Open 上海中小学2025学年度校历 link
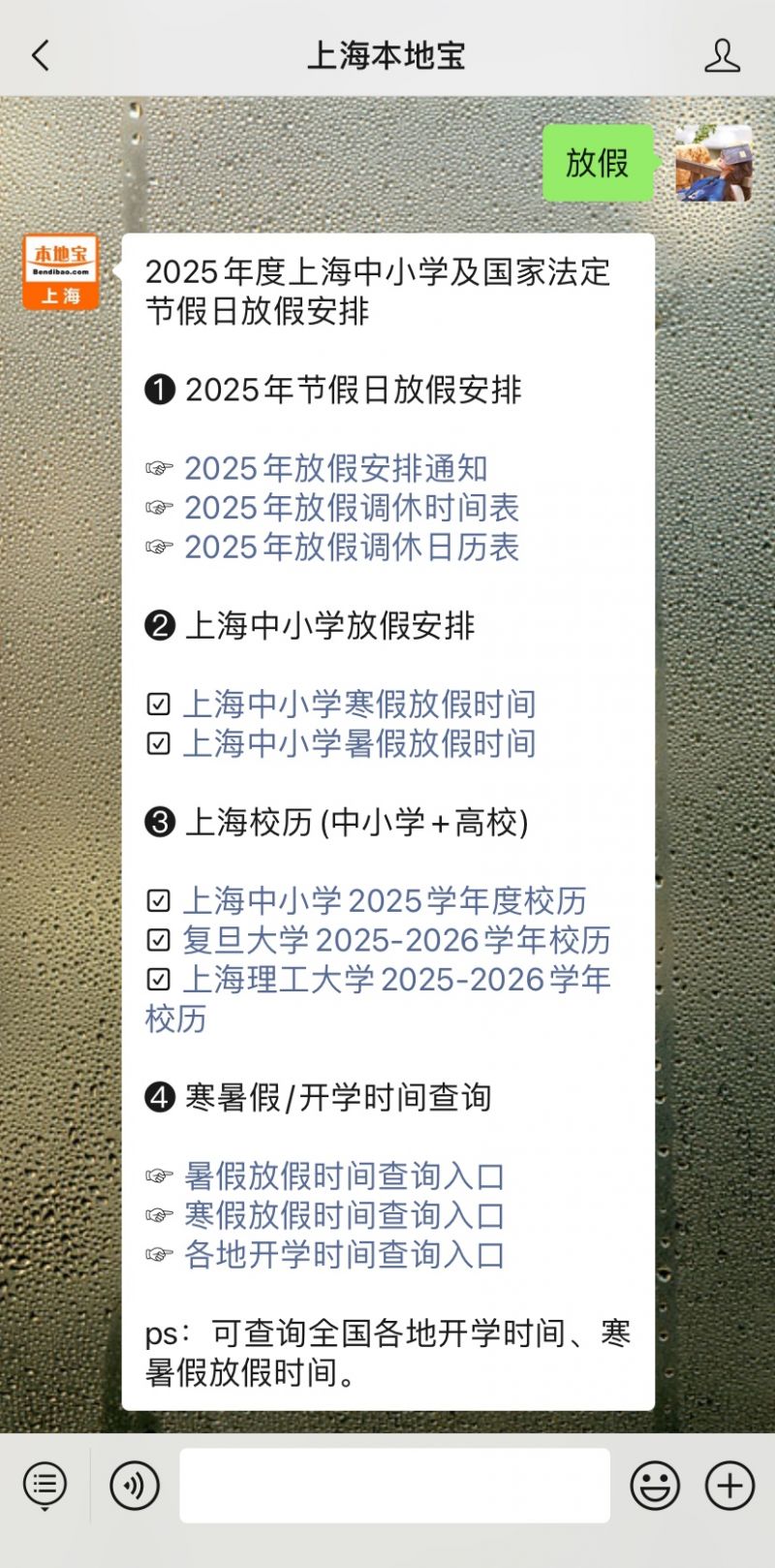The height and width of the screenshot is (1568, 775). click(x=385, y=900)
